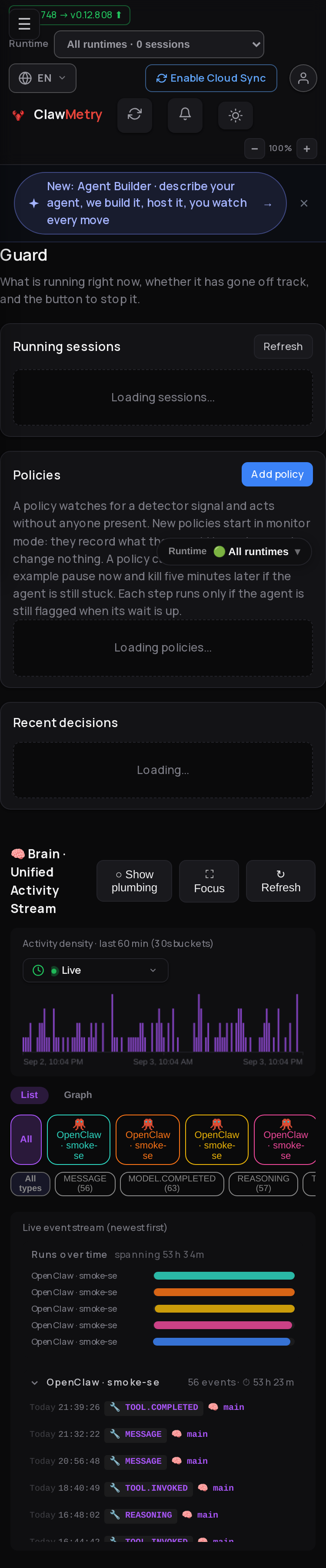Image resolution: width=326 pixels, height=1568 pixels.
Task: Filter events by MODEL.COMPLETED (63)
Action: coord(172,1183)
